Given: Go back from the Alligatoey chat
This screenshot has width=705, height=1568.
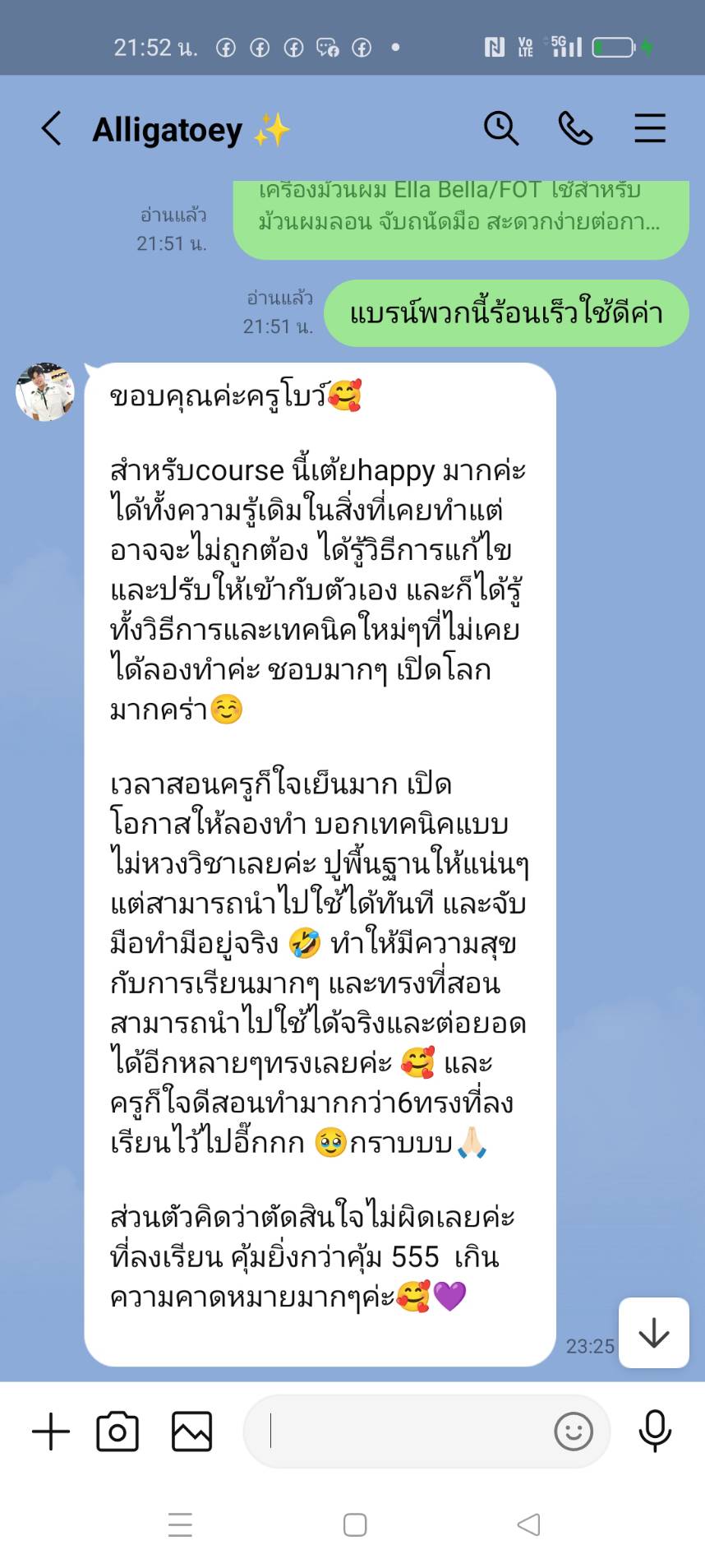Looking at the screenshot, I should click(x=51, y=129).
